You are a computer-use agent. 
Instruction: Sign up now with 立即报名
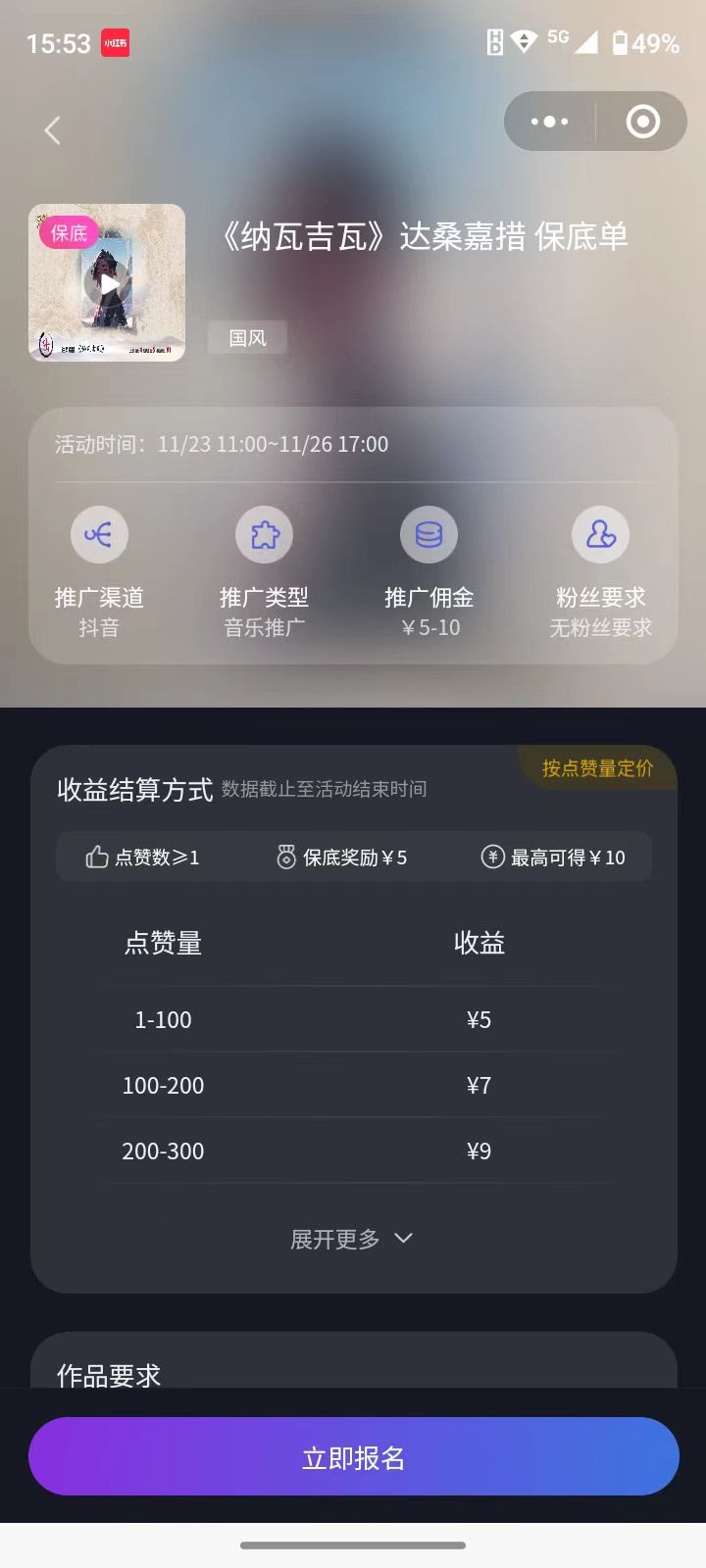[353, 1457]
